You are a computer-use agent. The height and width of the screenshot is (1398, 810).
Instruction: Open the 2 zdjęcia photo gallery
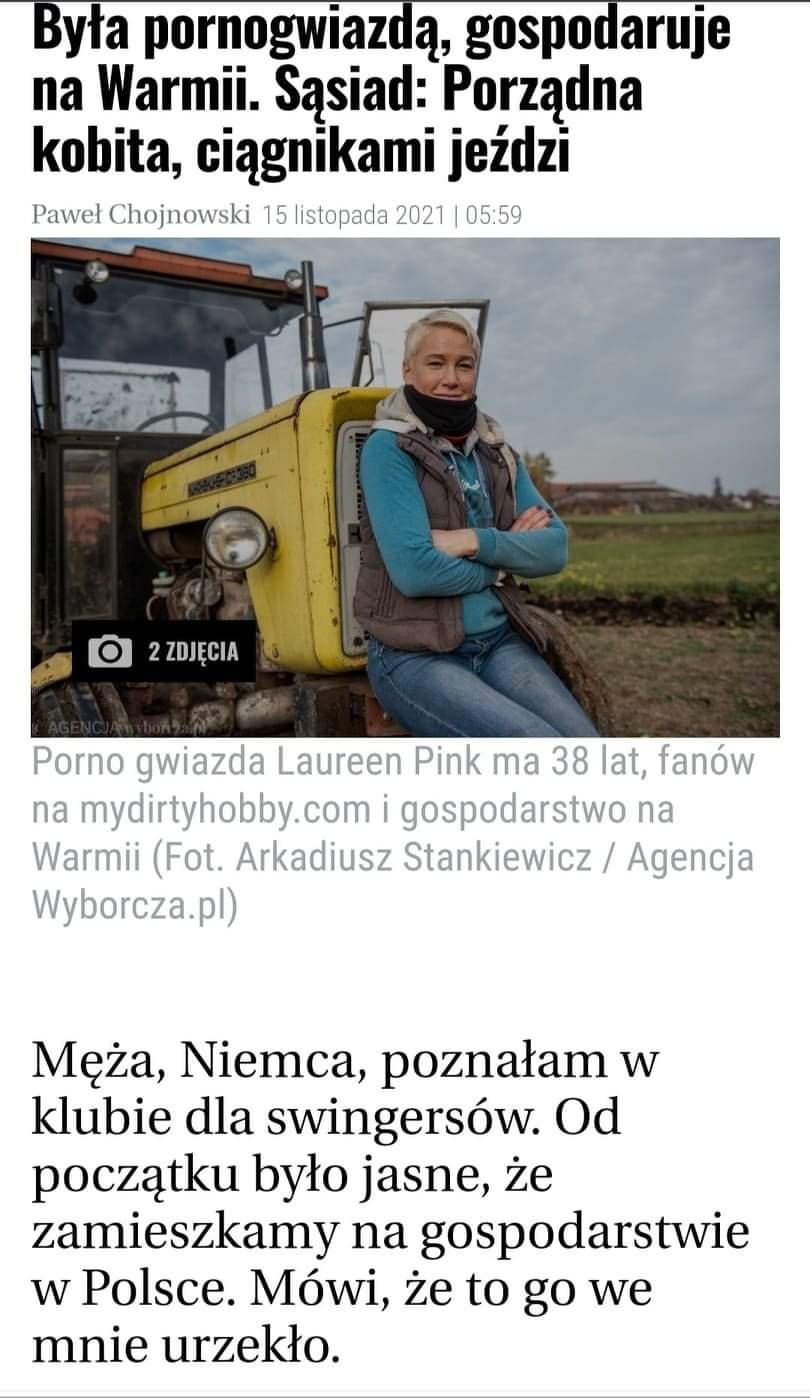tap(164, 652)
